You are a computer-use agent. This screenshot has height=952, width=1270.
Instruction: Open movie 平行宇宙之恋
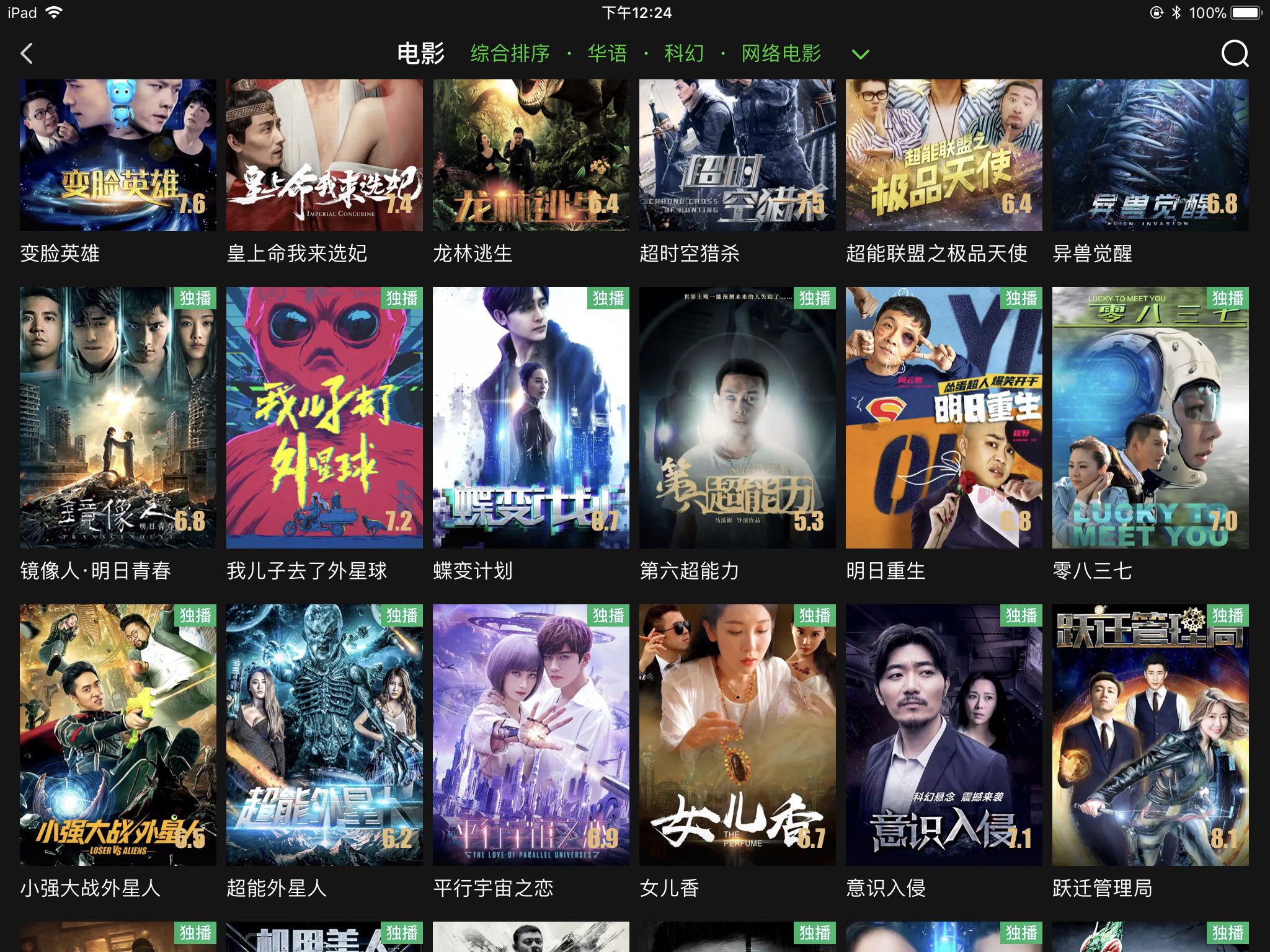pyautogui.click(x=531, y=734)
